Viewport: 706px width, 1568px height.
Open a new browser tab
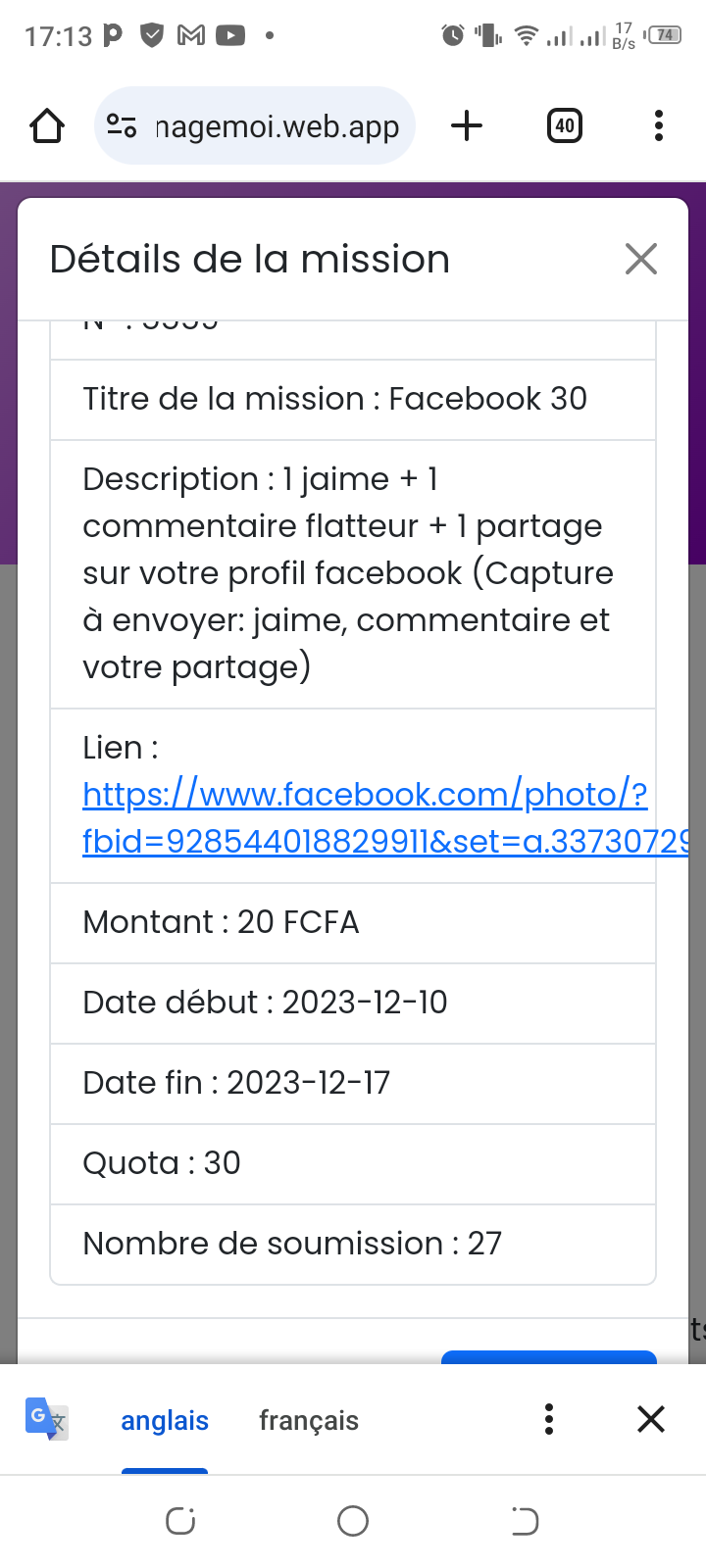[467, 126]
